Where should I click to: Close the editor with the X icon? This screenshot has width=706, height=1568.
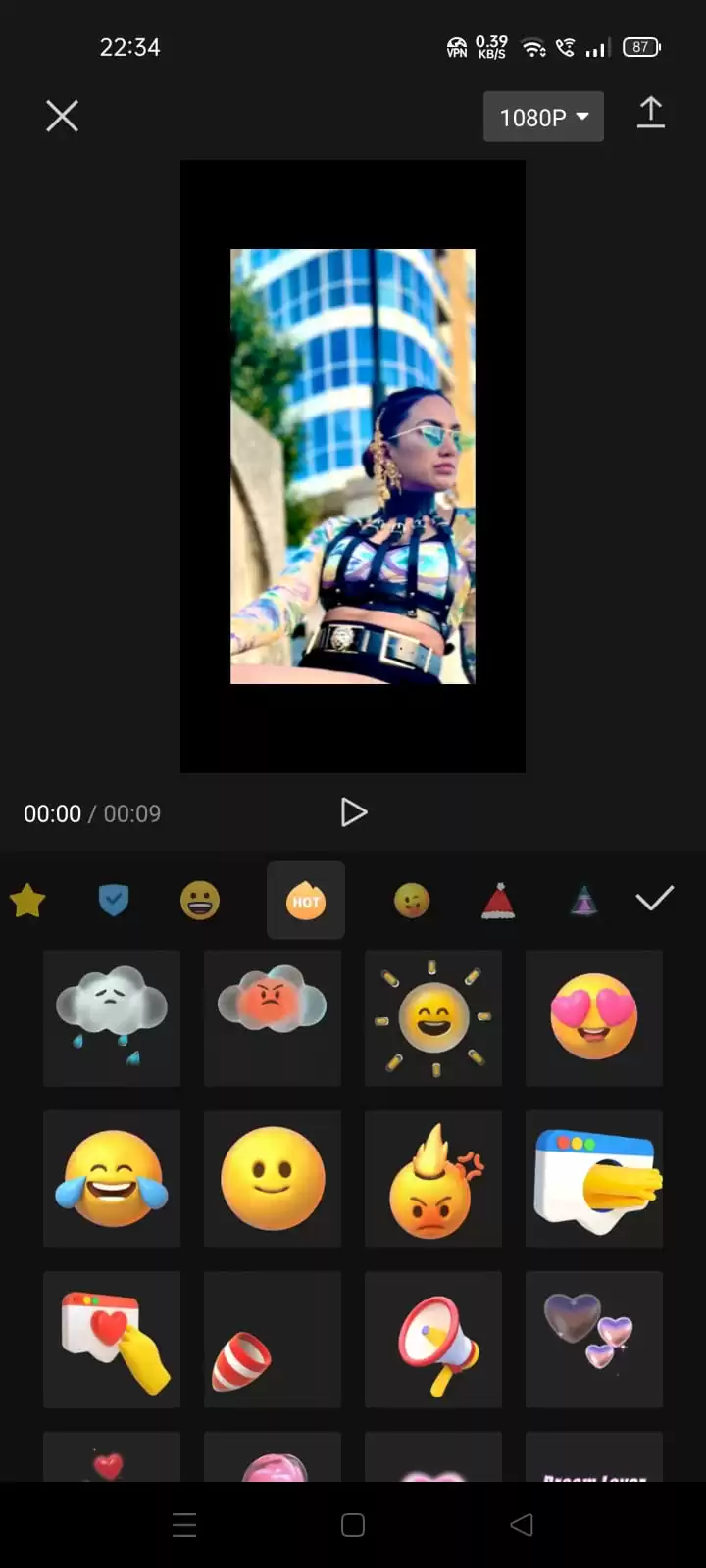click(62, 117)
